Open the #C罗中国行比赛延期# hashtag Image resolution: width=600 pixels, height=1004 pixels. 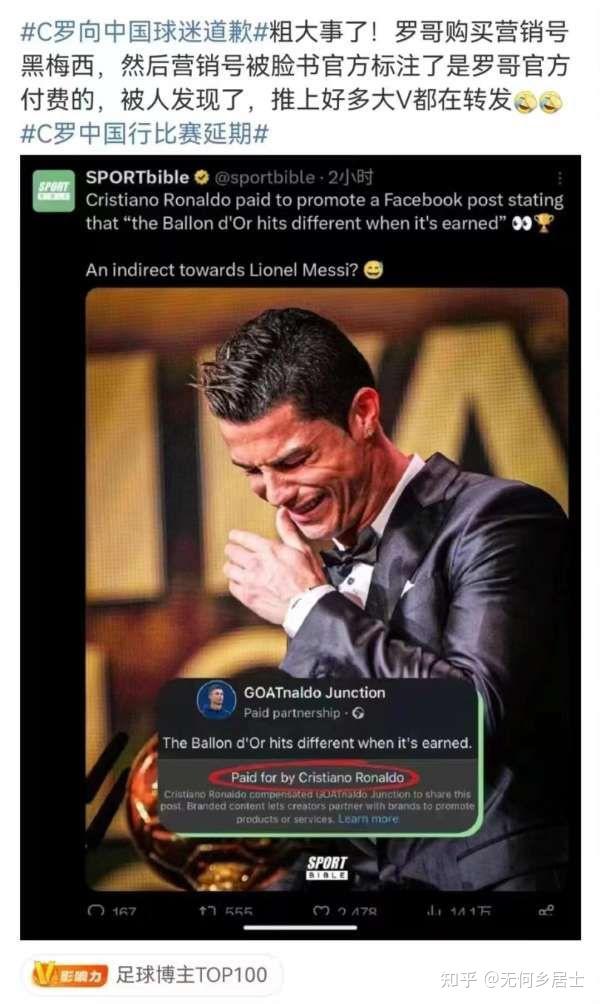click(144, 133)
